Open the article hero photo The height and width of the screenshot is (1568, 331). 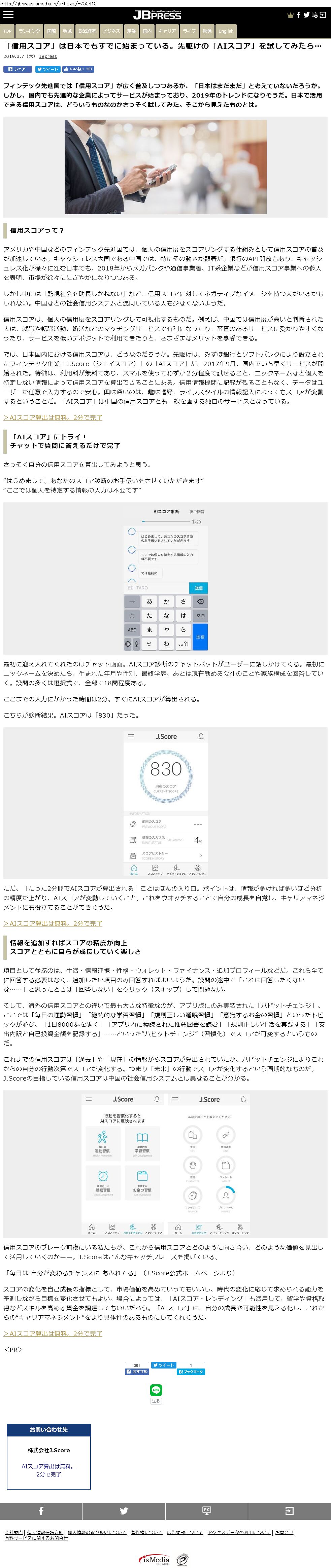[x=165, y=167]
